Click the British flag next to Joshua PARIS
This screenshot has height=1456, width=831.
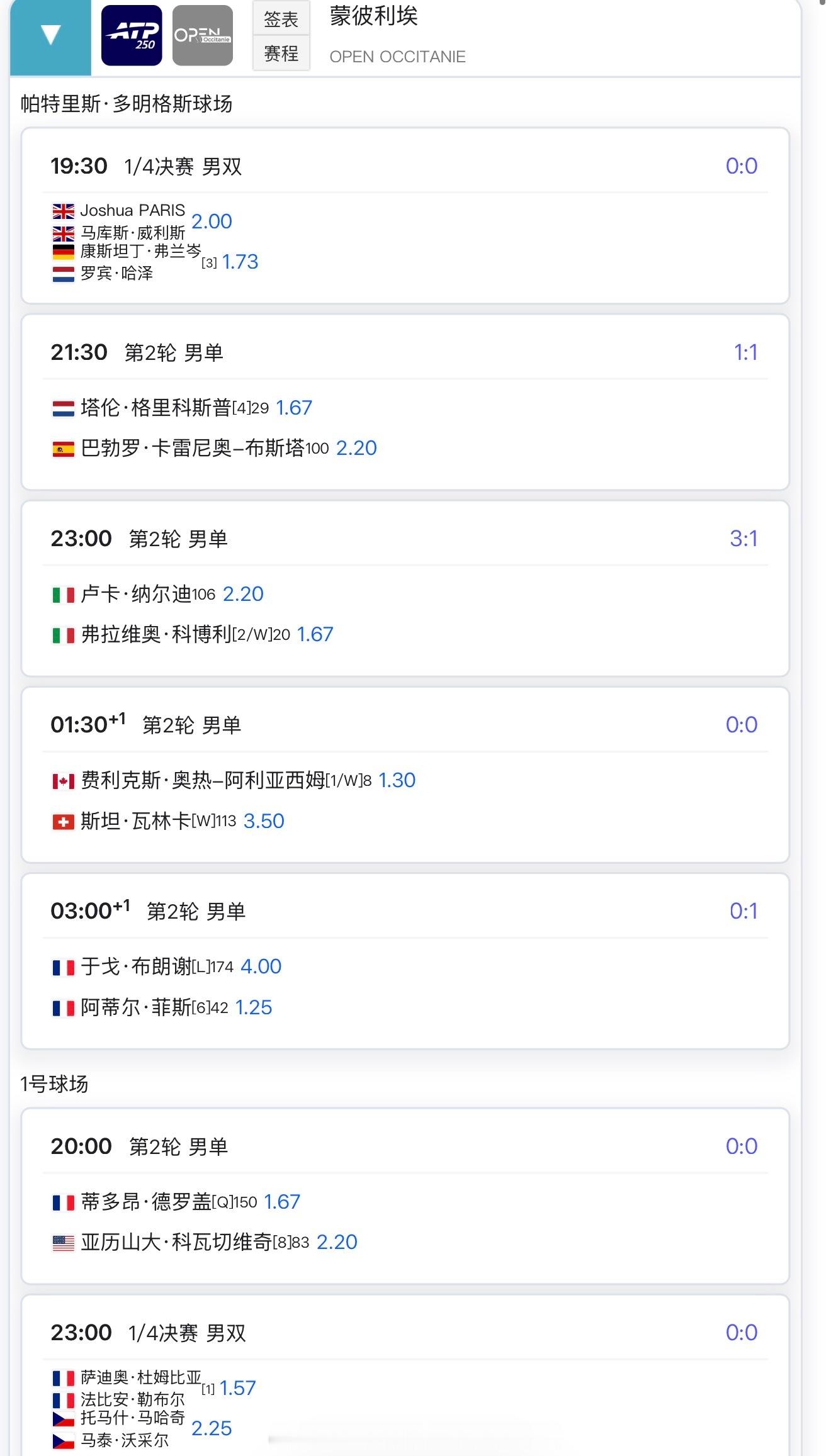click(64, 210)
